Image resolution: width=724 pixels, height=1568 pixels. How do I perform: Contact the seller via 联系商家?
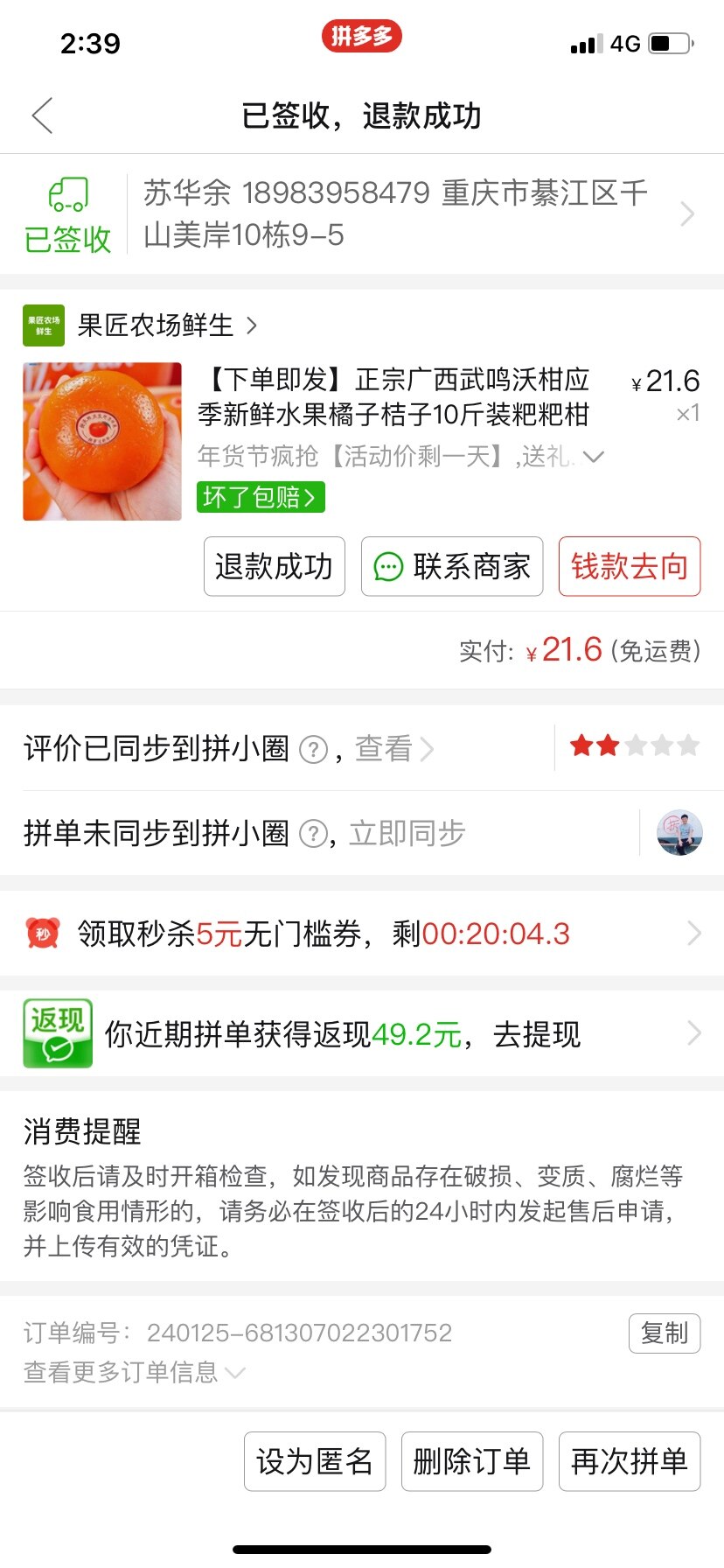click(452, 567)
